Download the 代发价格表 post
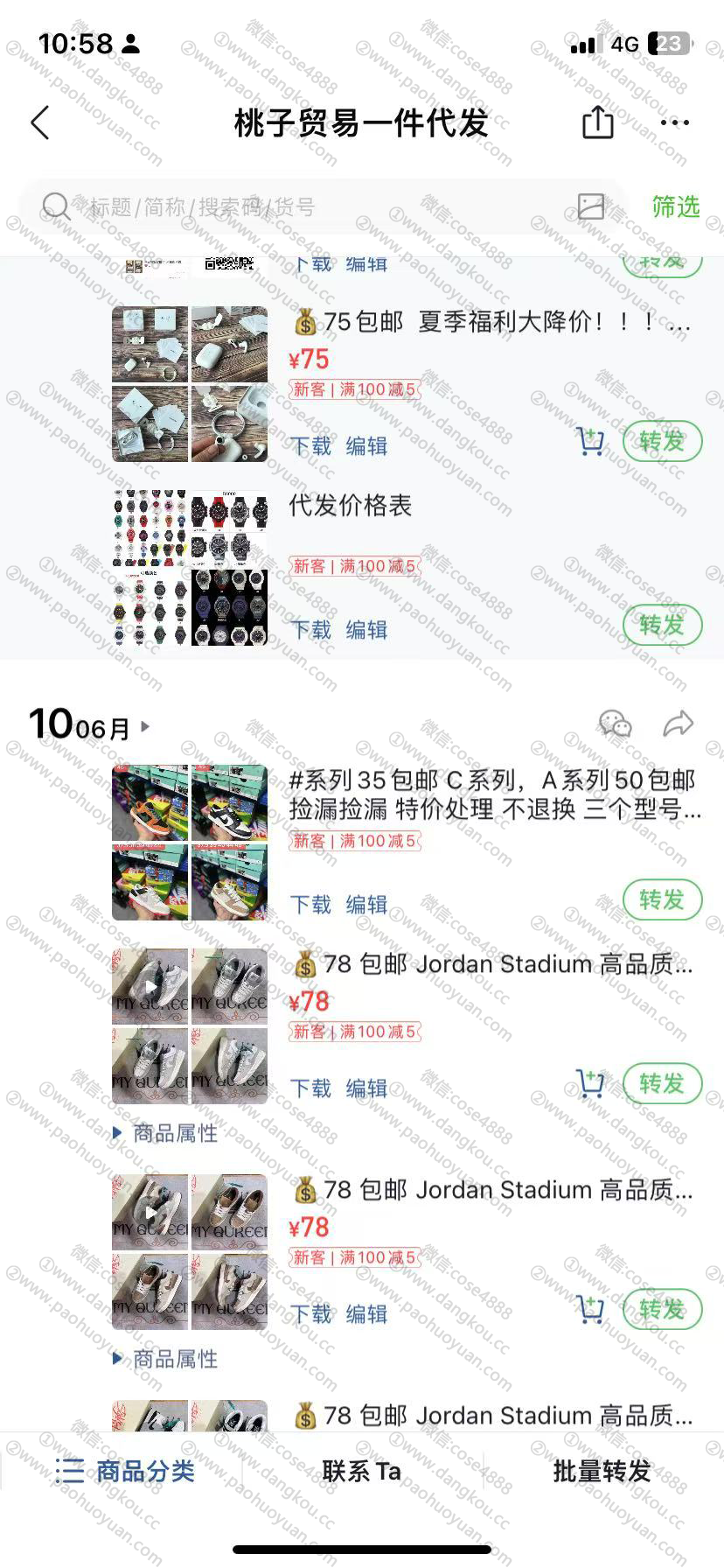The image size is (724, 1568). [310, 629]
